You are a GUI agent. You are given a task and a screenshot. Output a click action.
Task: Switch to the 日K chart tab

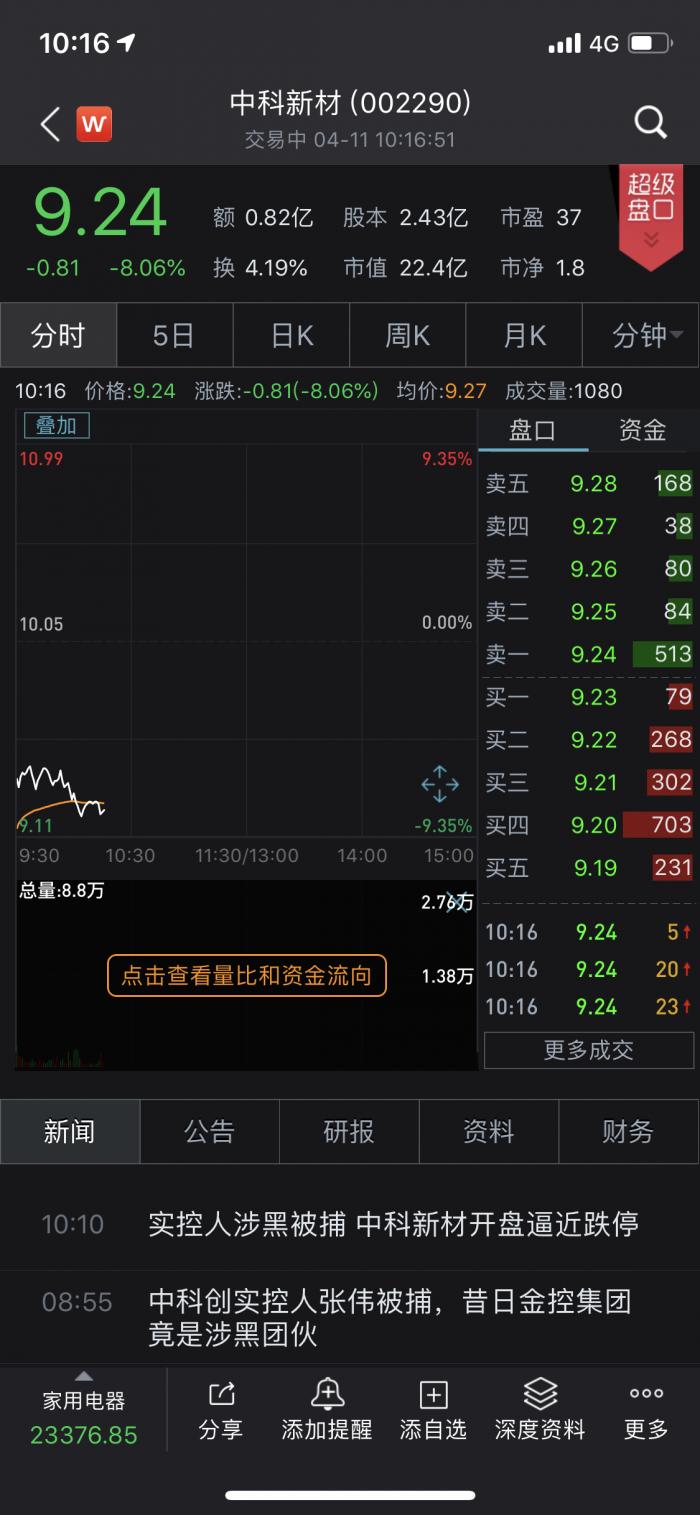click(x=291, y=336)
